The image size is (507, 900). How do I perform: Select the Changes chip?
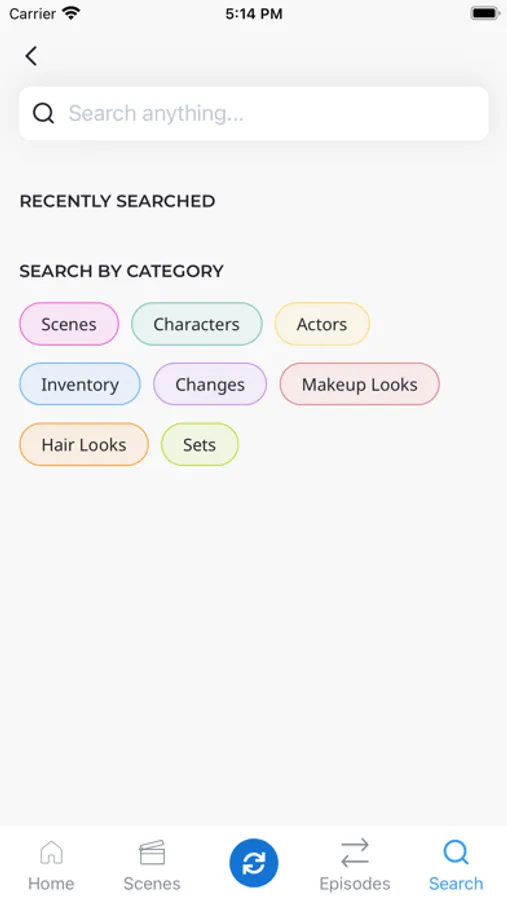tap(210, 384)
